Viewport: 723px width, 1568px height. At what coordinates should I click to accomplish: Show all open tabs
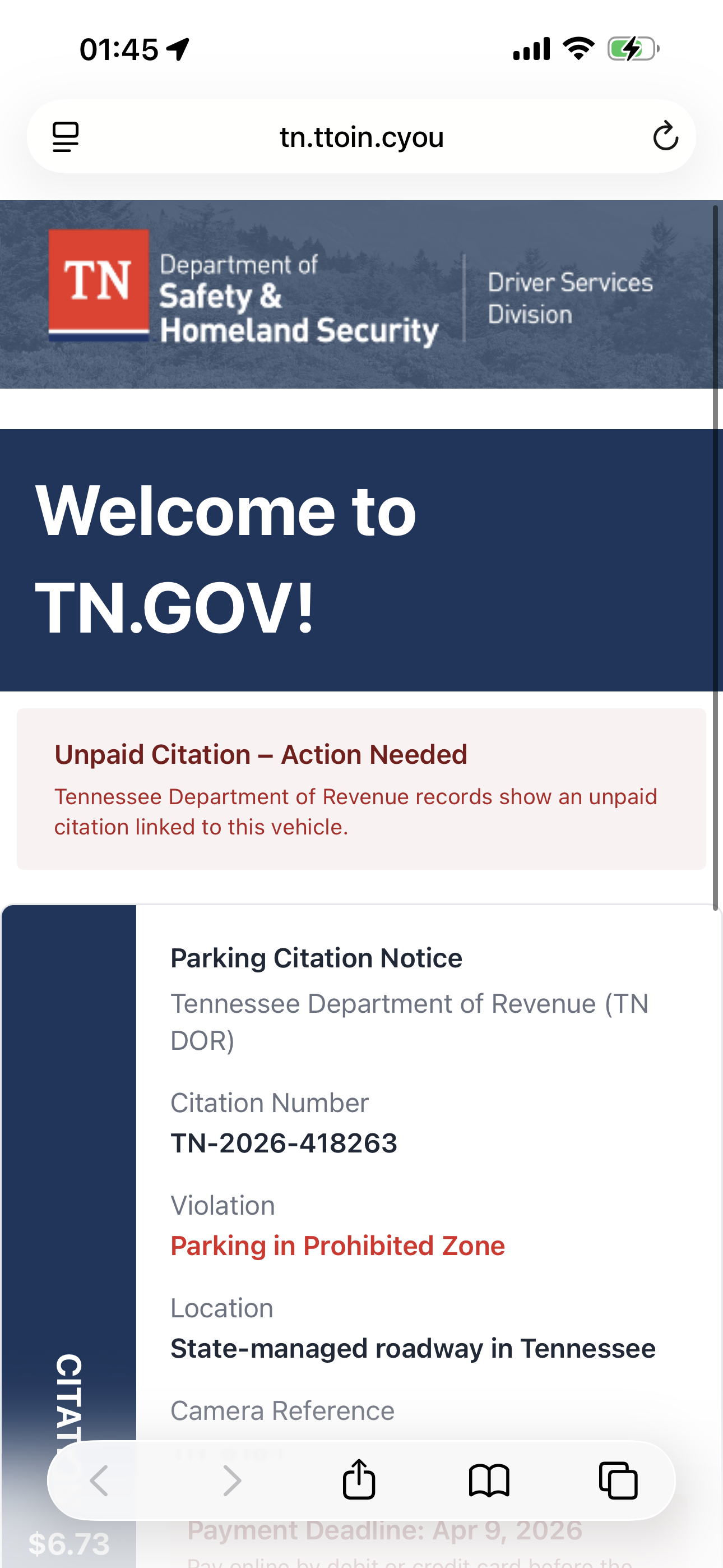tap(618, 1481)
